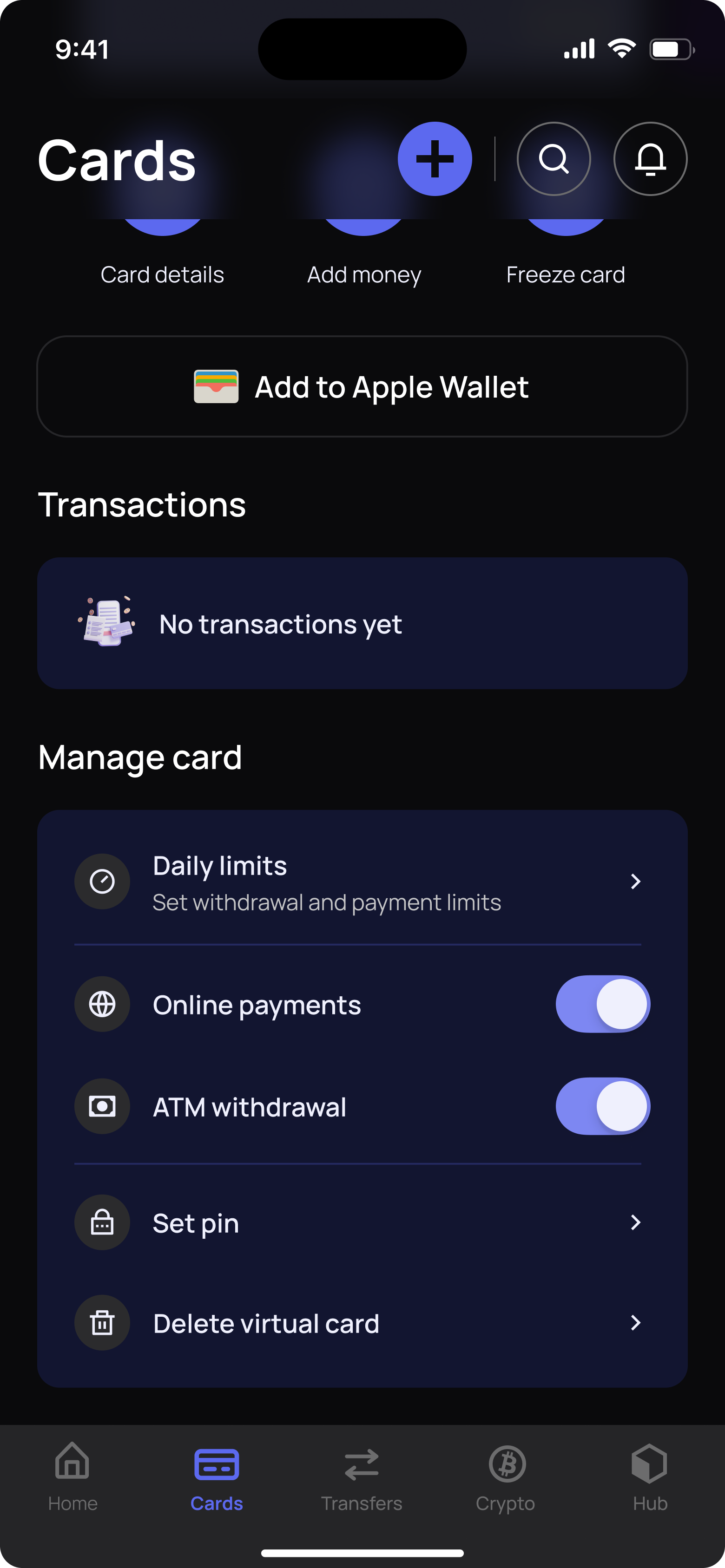This screenshot has height=1568, width=725.
Task: Add card to Apple Wallet
Action: click(362, 386)
